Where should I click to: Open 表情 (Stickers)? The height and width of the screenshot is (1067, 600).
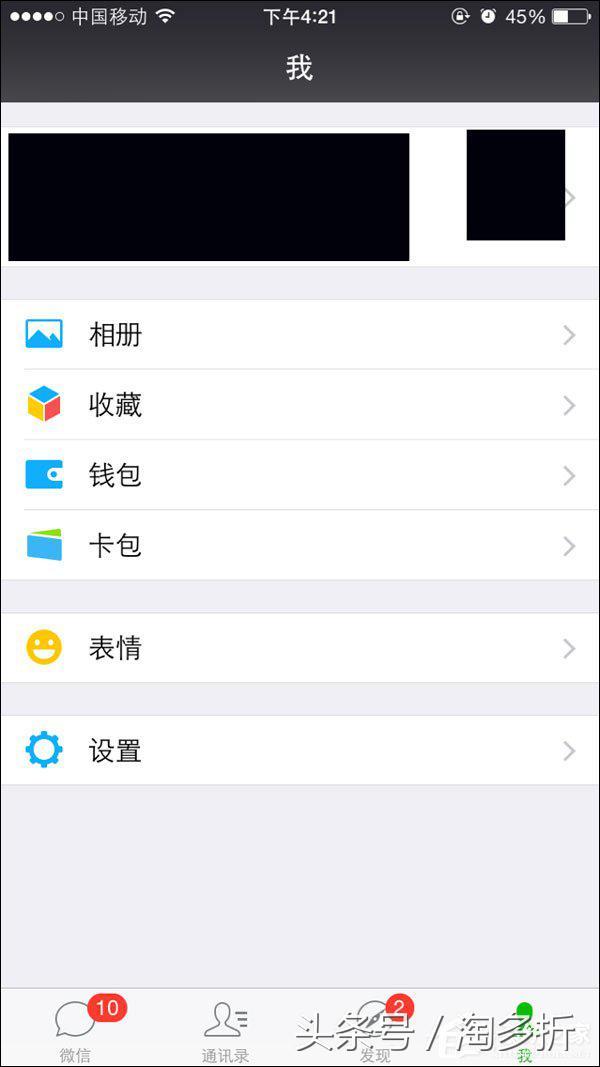tap(300, 648)
